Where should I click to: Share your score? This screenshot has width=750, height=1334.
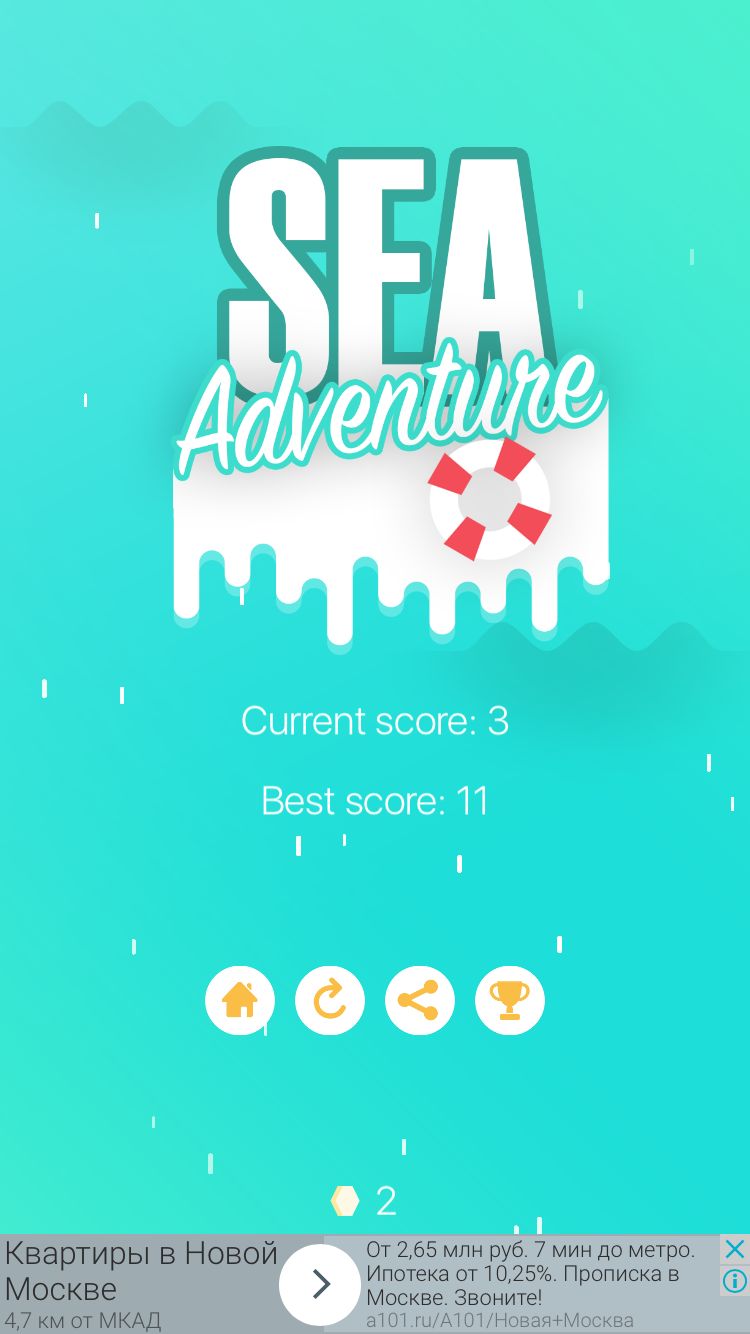tap(420, 999)
